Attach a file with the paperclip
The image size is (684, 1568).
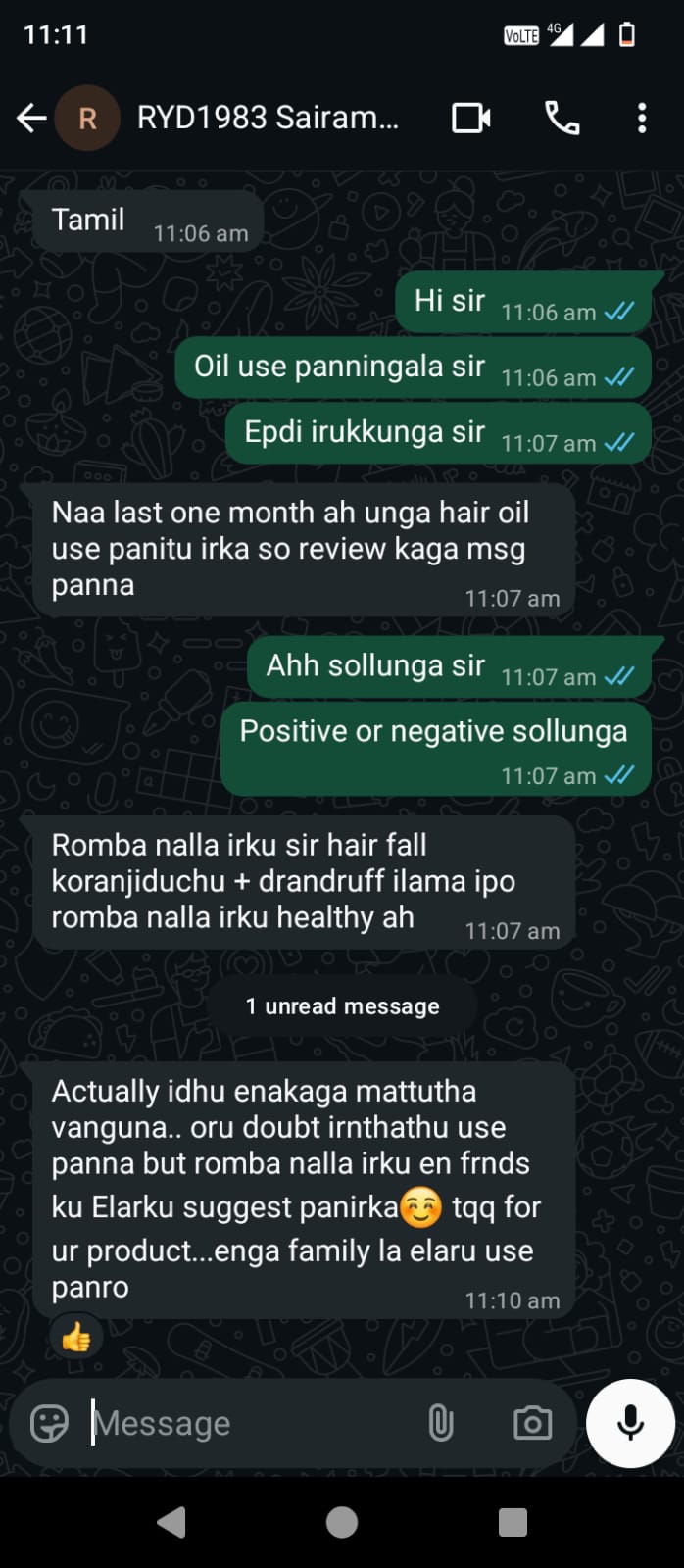coord(441,1423)
